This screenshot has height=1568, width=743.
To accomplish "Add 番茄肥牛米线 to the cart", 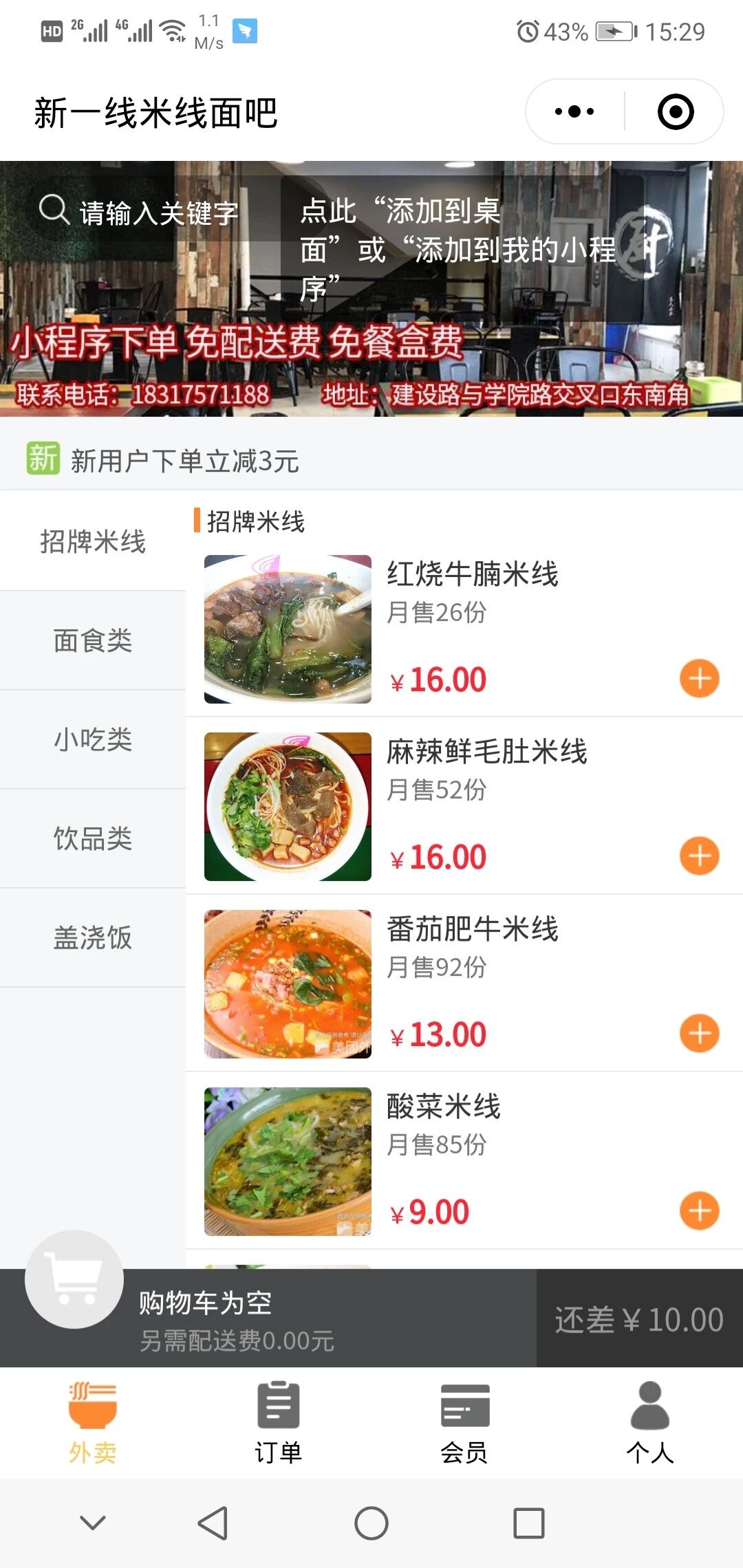I will (699, 1034).
